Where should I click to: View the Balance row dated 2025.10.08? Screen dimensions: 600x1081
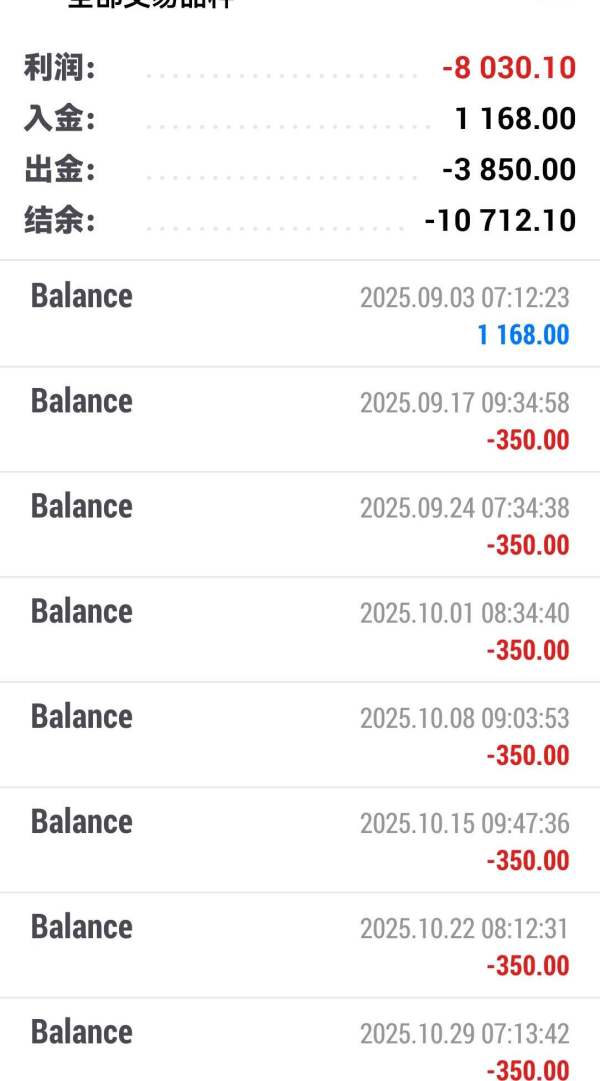(x=300, y=734)
